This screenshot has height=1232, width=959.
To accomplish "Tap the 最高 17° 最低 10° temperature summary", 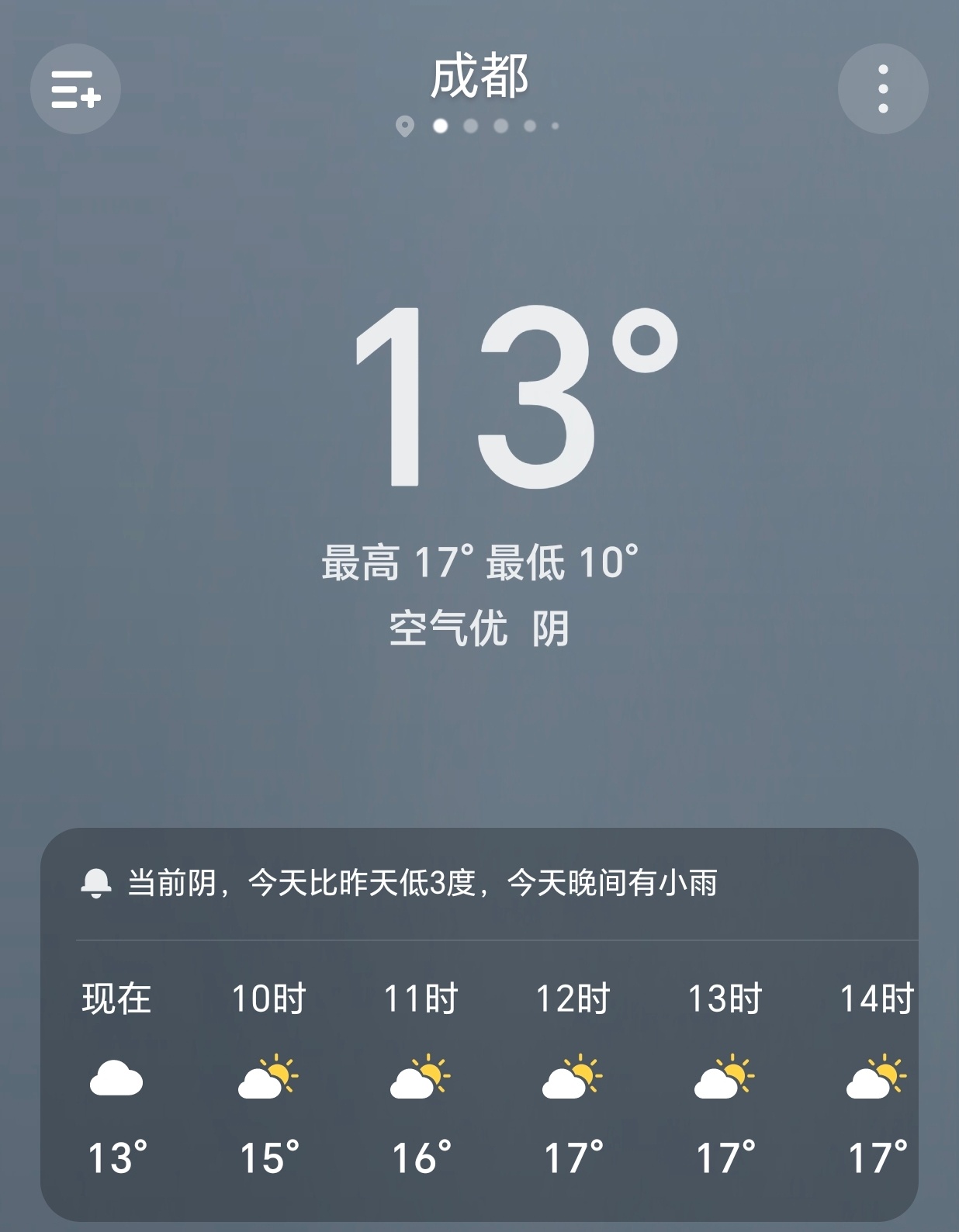I will (x=479, y=564).
